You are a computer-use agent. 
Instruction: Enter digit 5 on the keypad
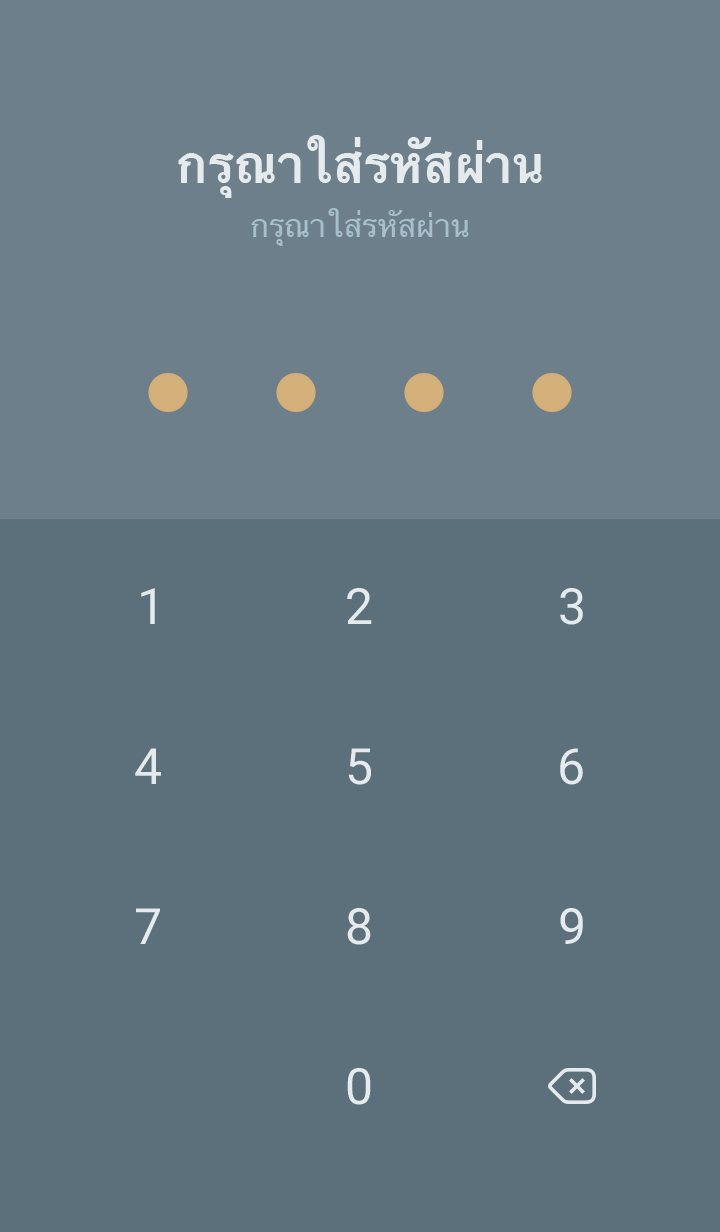(359, 767)
